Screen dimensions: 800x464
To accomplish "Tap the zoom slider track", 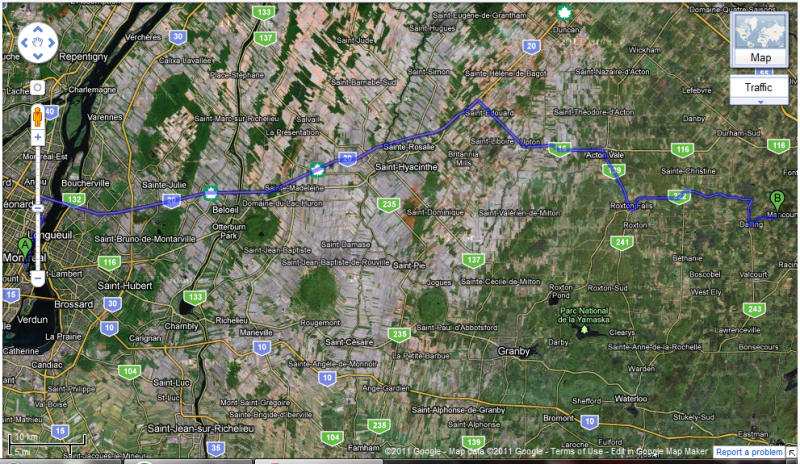I will (x=38, y=240).
